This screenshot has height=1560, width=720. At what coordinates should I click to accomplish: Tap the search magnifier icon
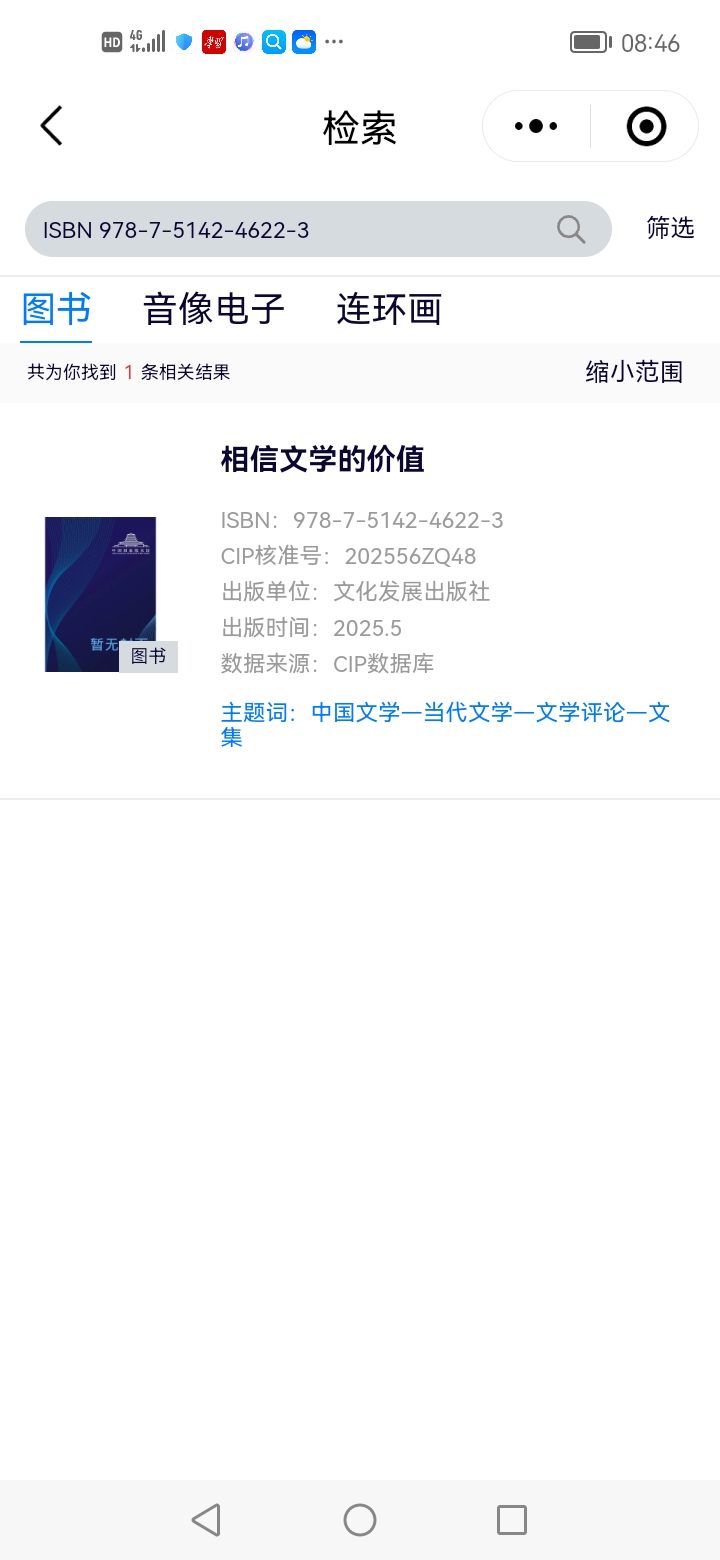tap(570, 228)
